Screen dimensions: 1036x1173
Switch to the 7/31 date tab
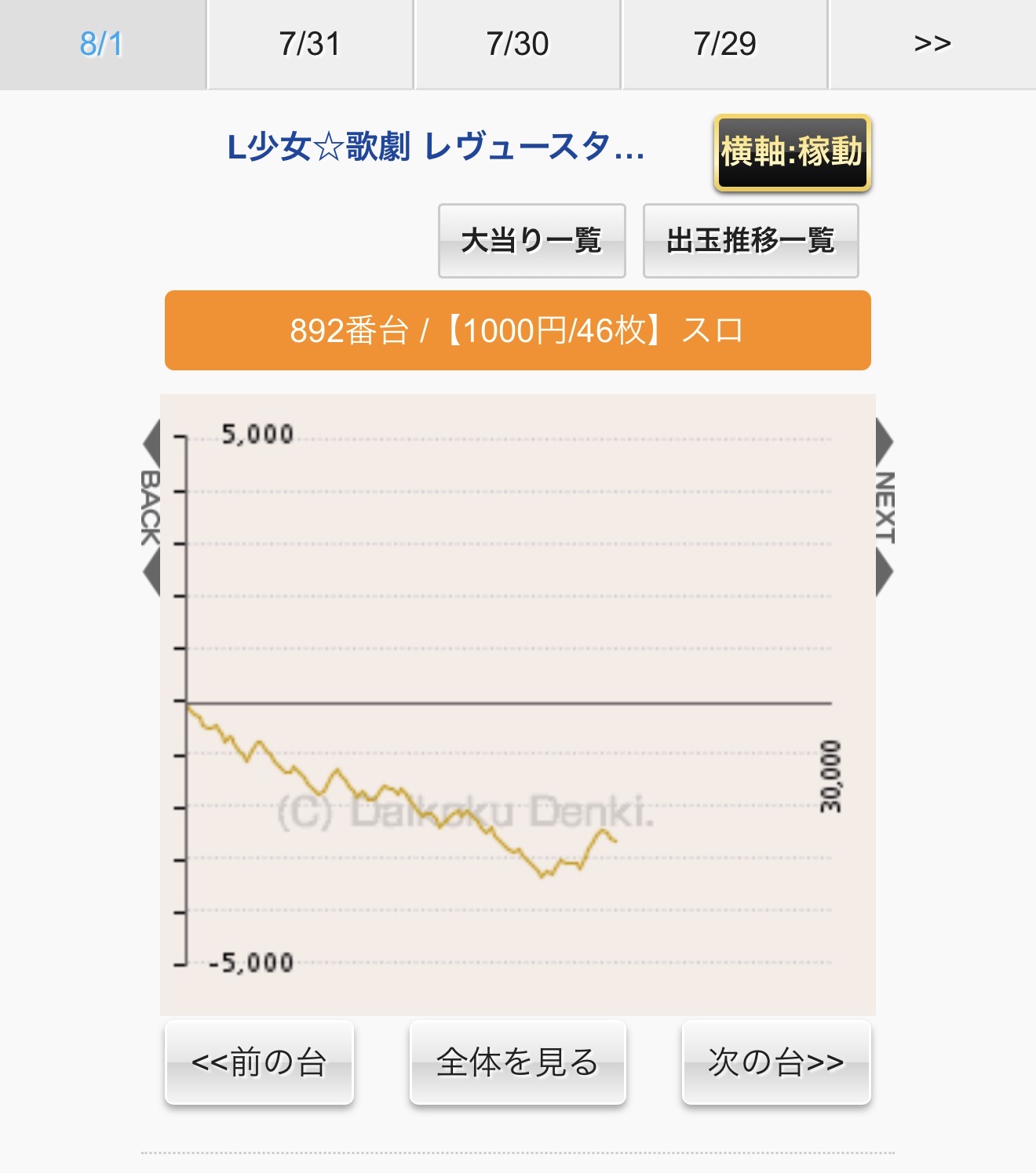[309, 44]
